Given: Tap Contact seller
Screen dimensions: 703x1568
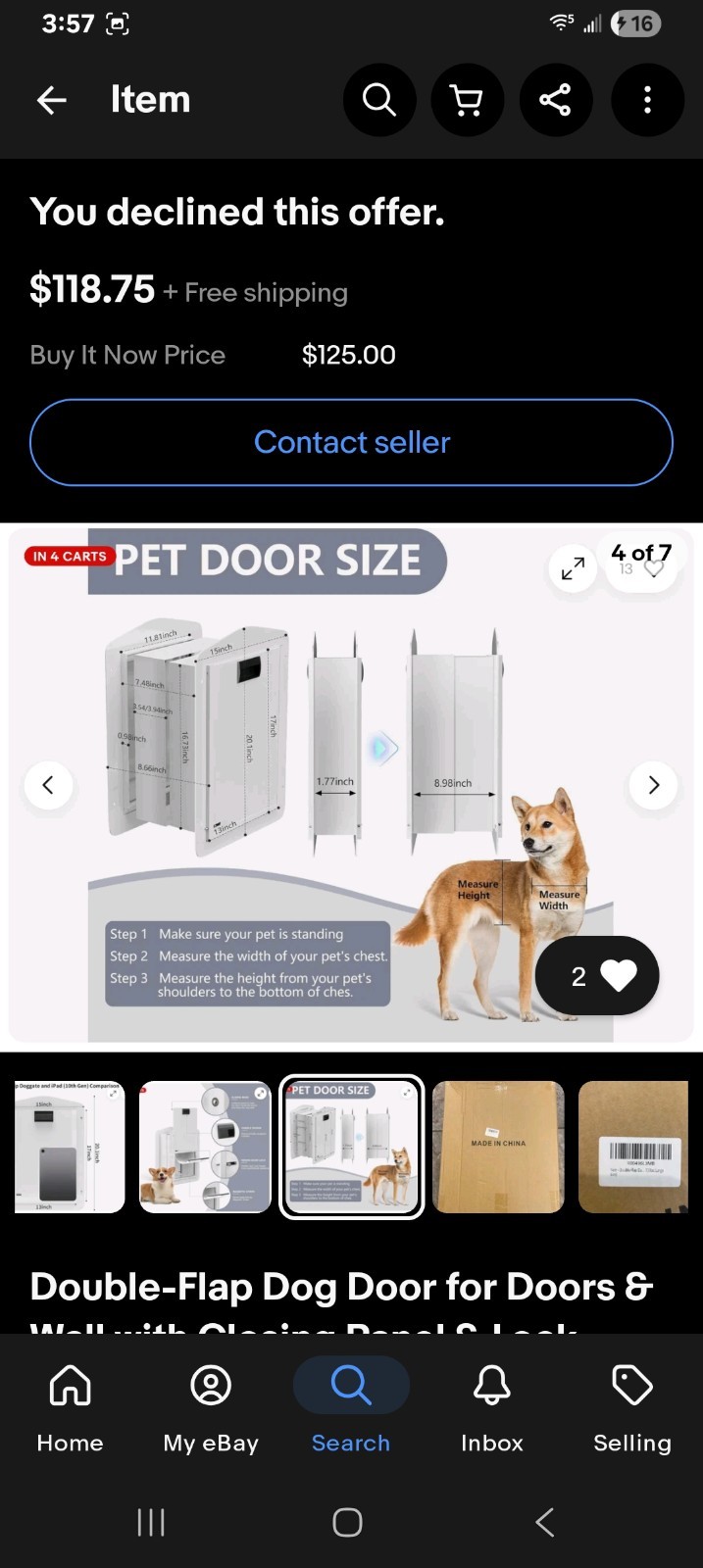Looking at the screenshot, I should 351,442.
